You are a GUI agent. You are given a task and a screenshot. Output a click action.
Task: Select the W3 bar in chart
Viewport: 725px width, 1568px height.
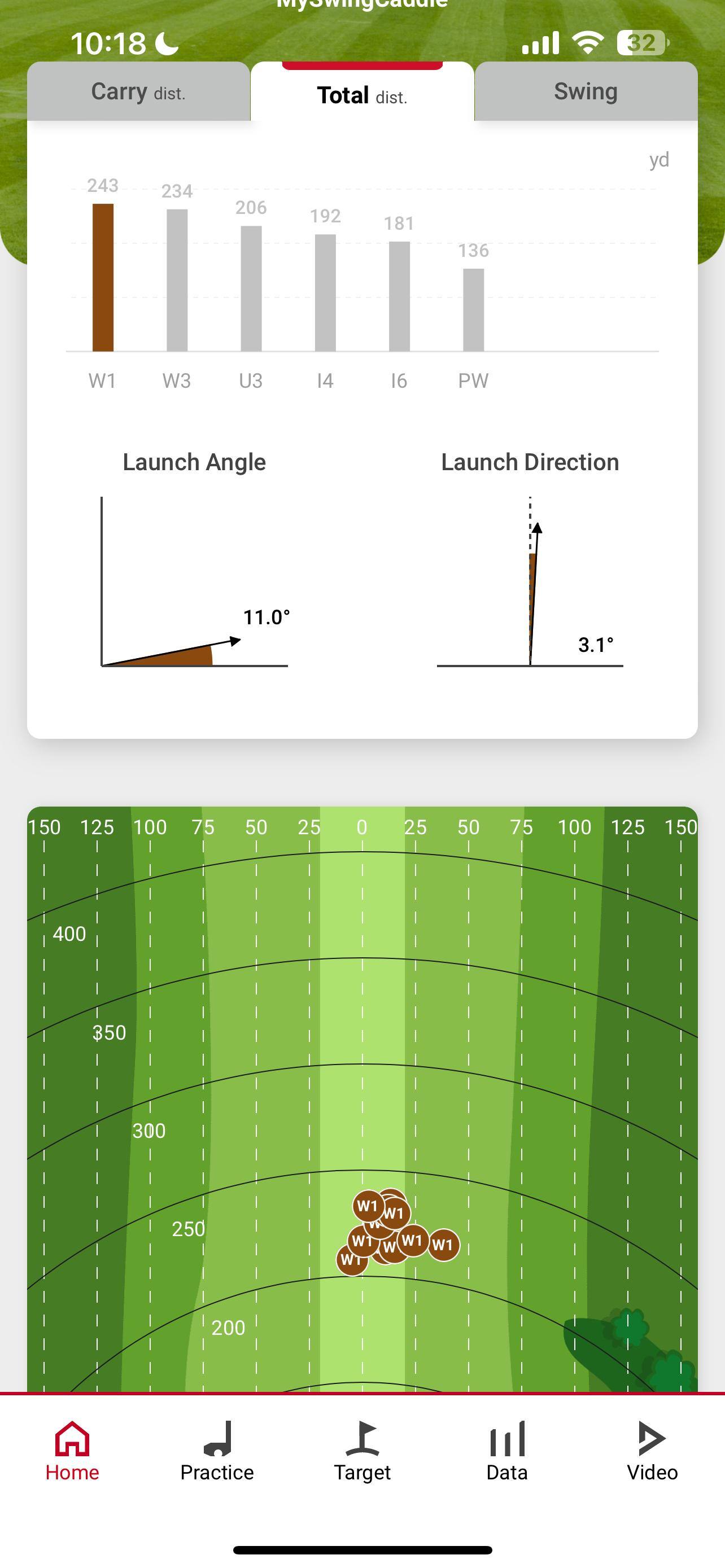(x=177, y=281)
